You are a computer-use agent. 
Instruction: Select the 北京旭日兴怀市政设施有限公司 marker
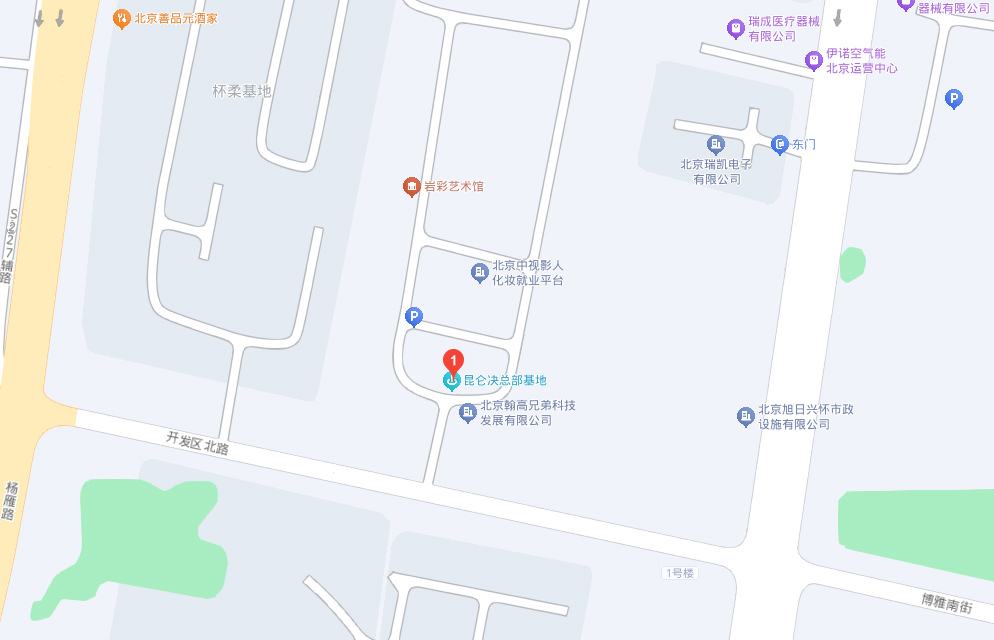(x=745, y=416)
